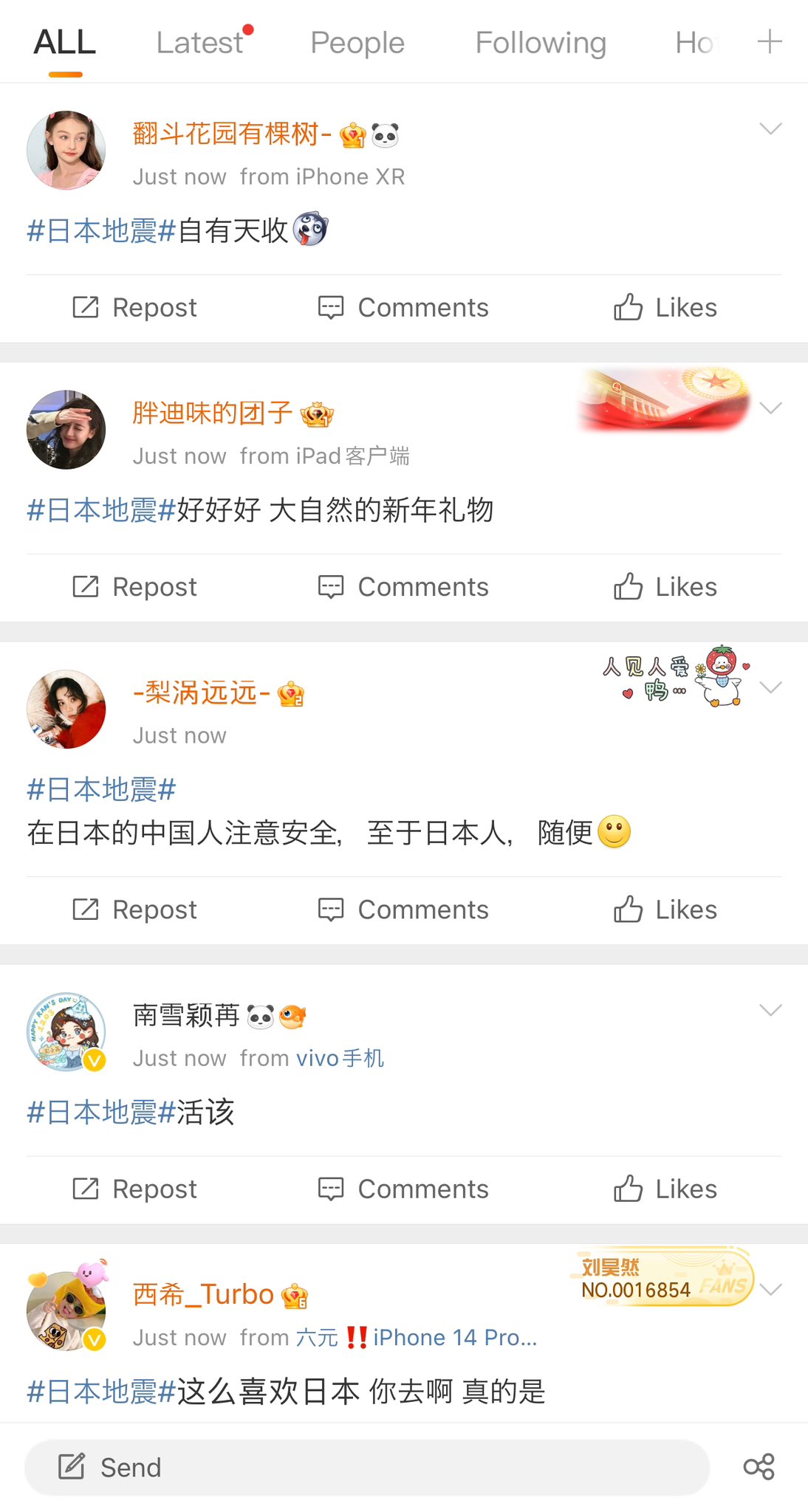
Task: Tap the vivo手机 source link
Action: (340, 1059)
